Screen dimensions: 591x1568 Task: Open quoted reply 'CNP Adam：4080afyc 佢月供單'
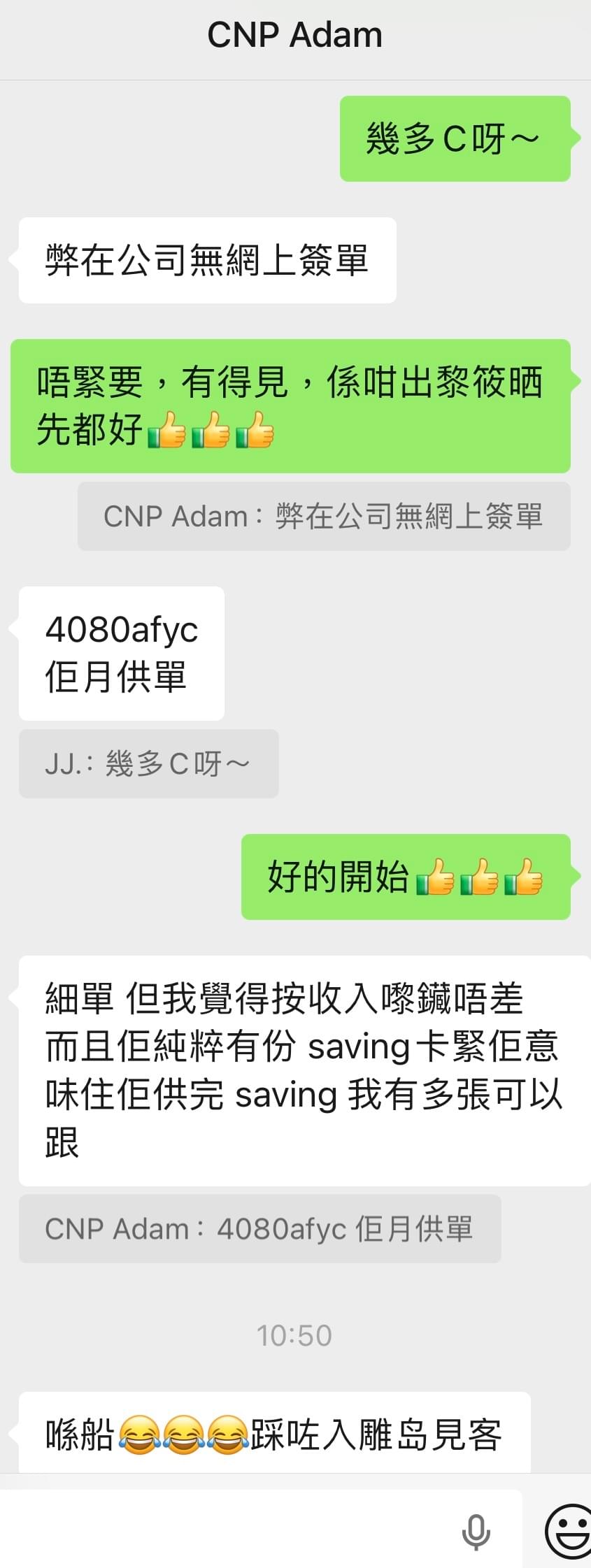[259, 1228]
